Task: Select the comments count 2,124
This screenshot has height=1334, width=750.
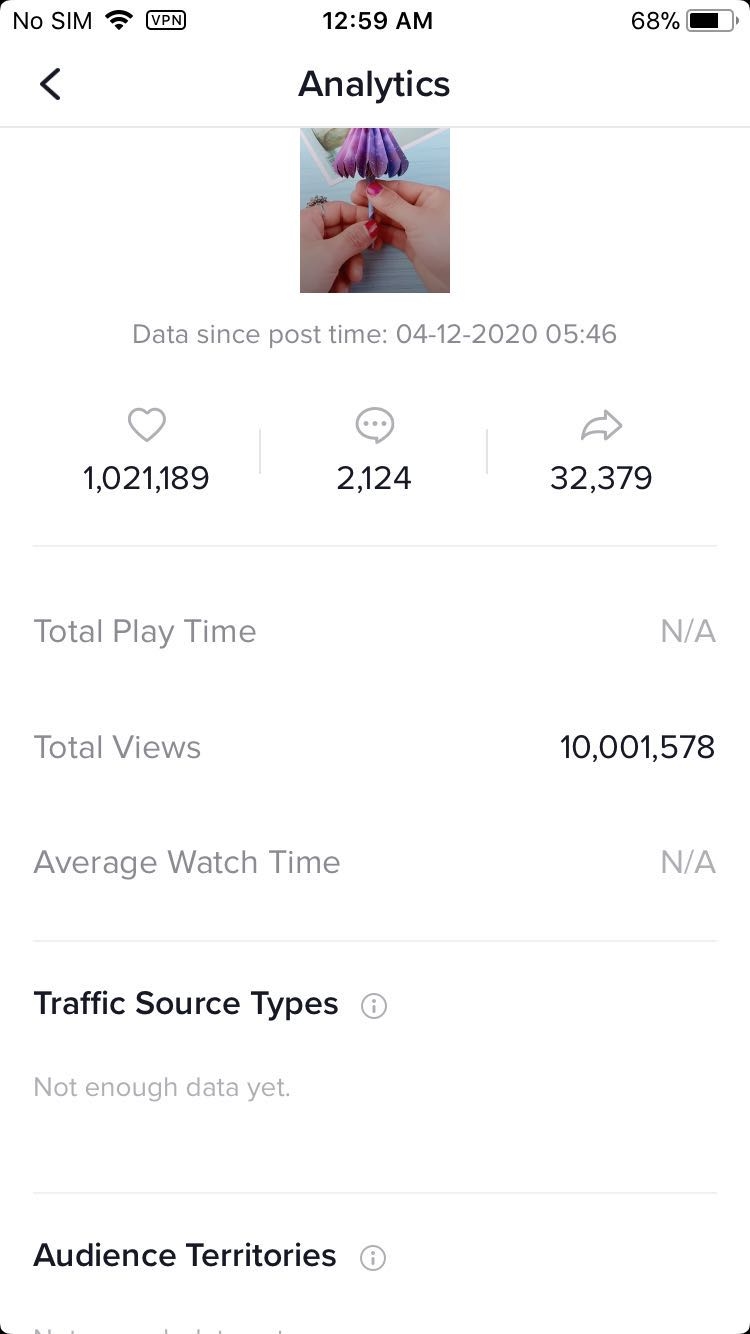Action: 374,478
